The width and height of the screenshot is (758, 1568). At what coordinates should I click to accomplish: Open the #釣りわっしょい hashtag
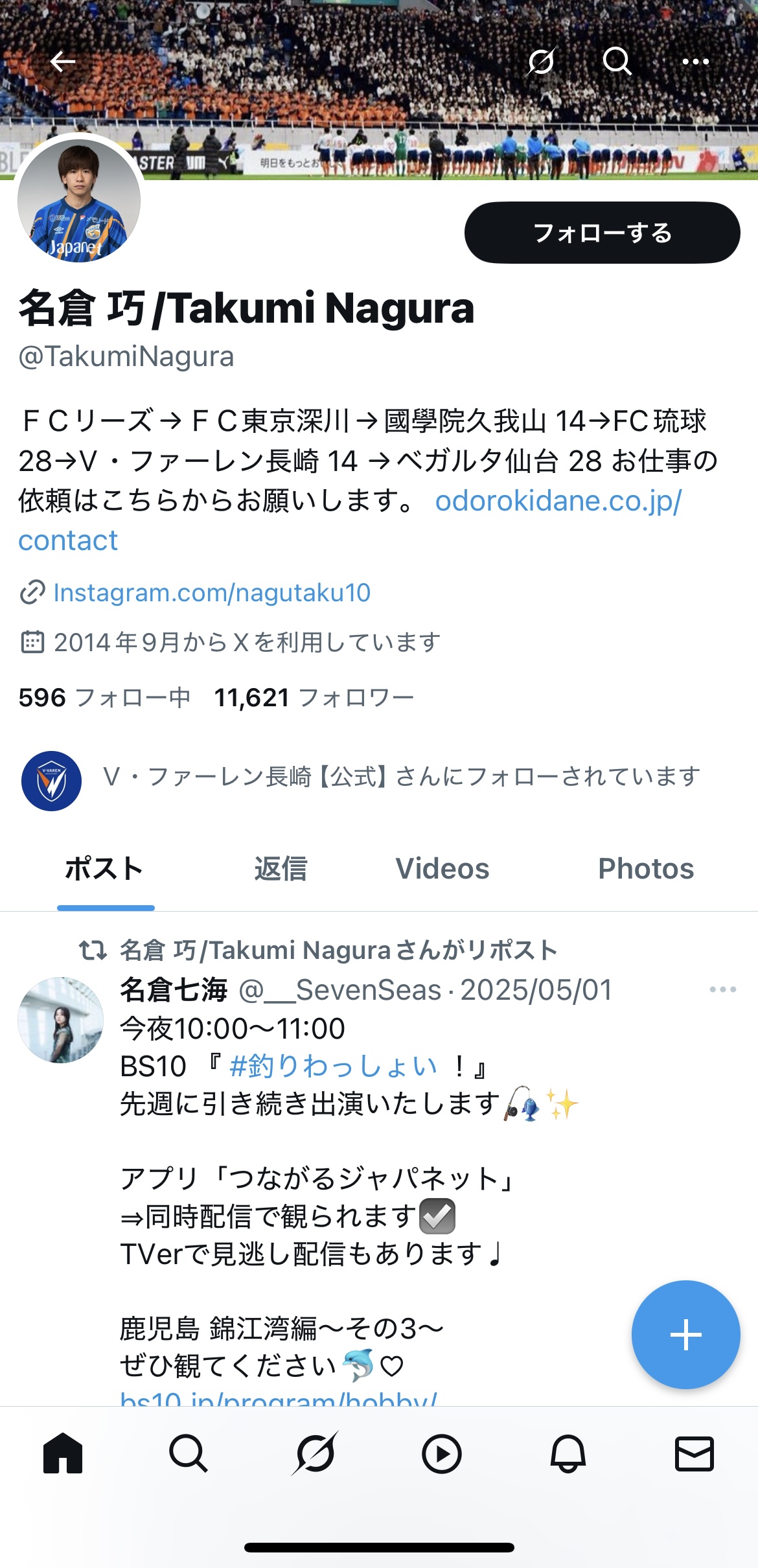point(334,1066)
